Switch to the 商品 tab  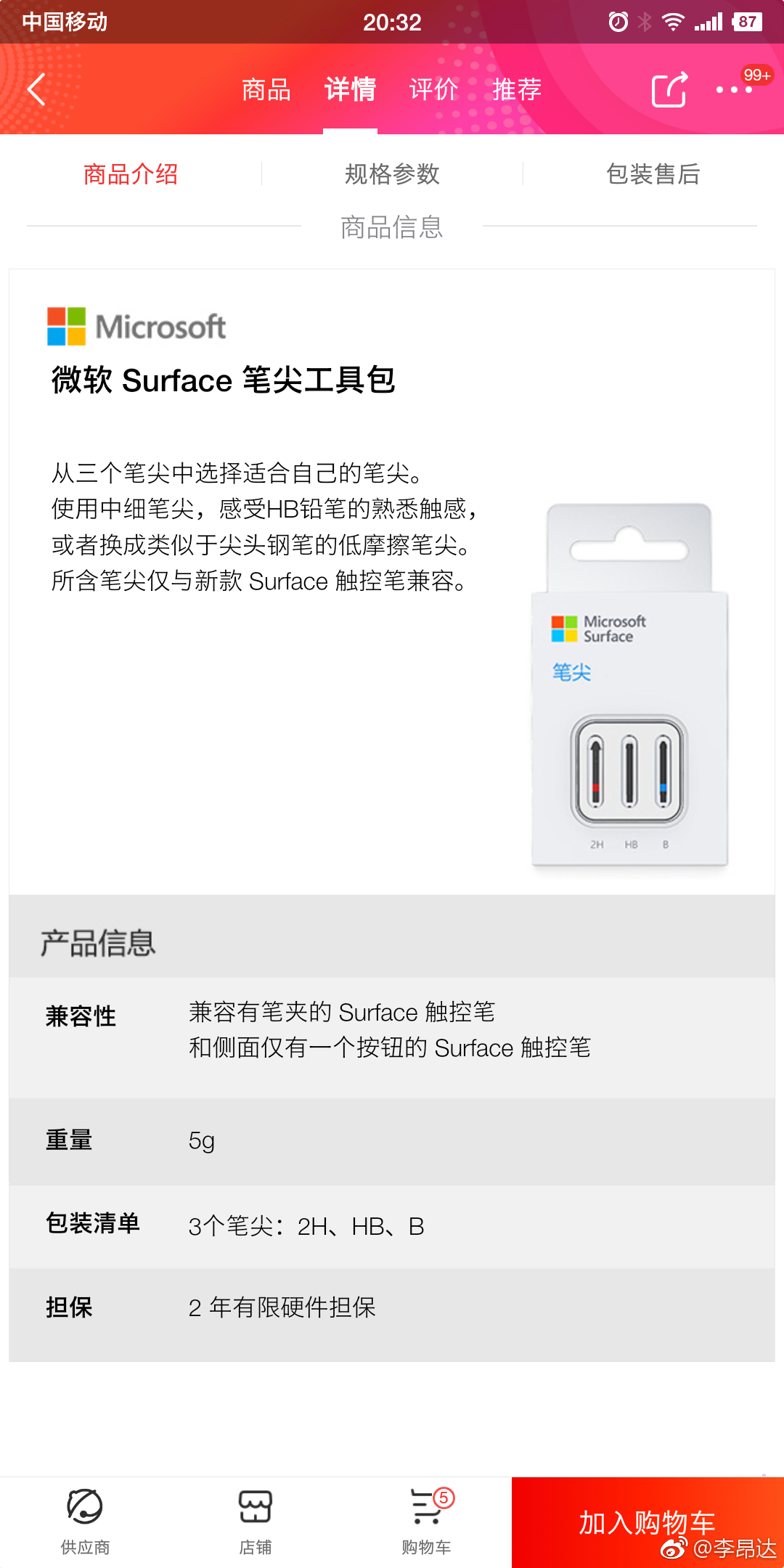pyautogui.click(x=266, y=89)
